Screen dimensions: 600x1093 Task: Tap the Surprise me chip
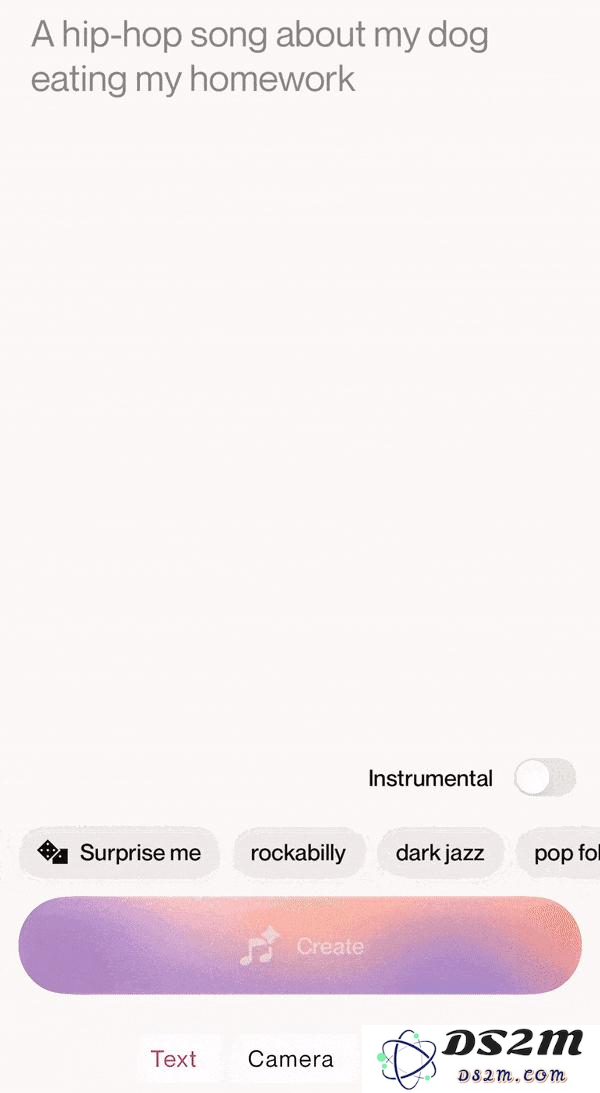120,853
